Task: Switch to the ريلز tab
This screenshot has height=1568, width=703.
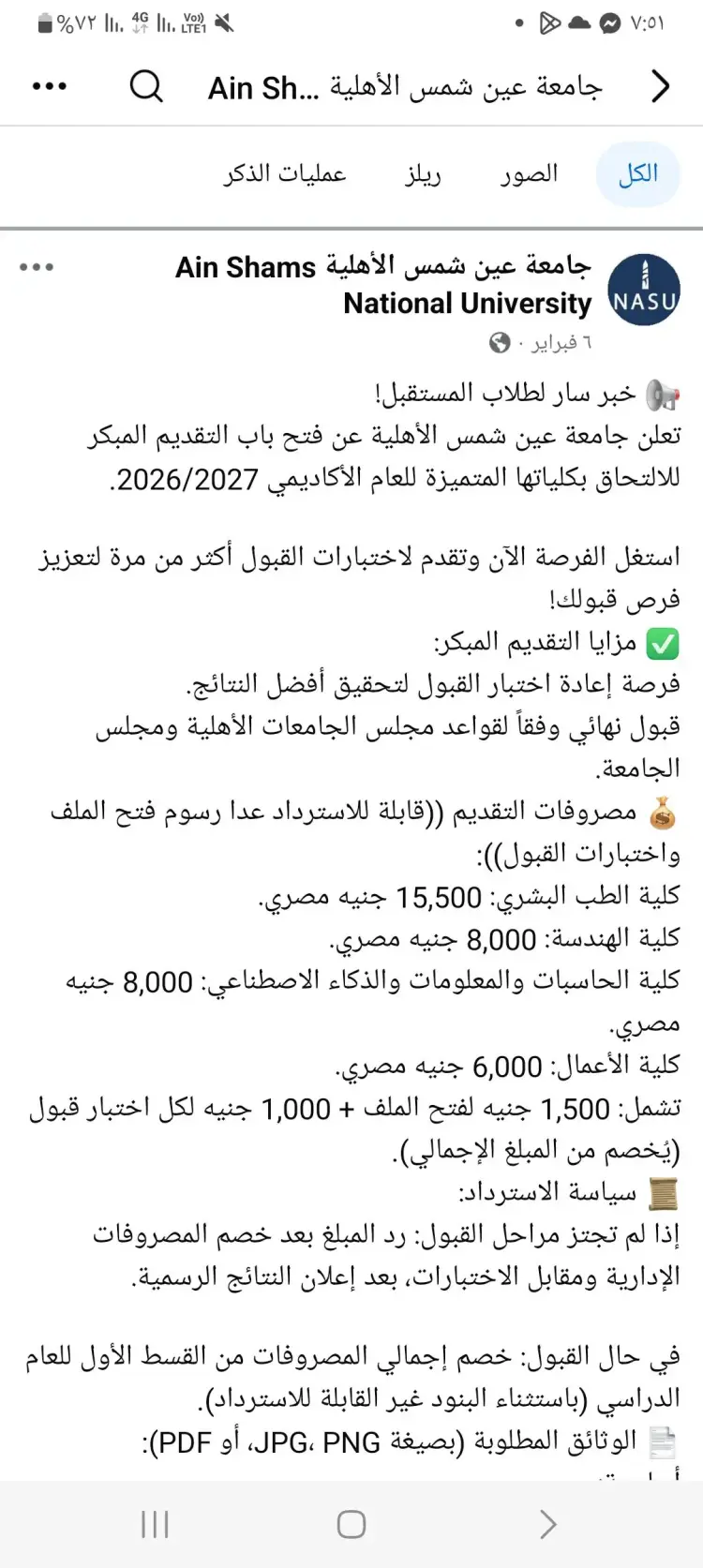Action: pos(423,174)
